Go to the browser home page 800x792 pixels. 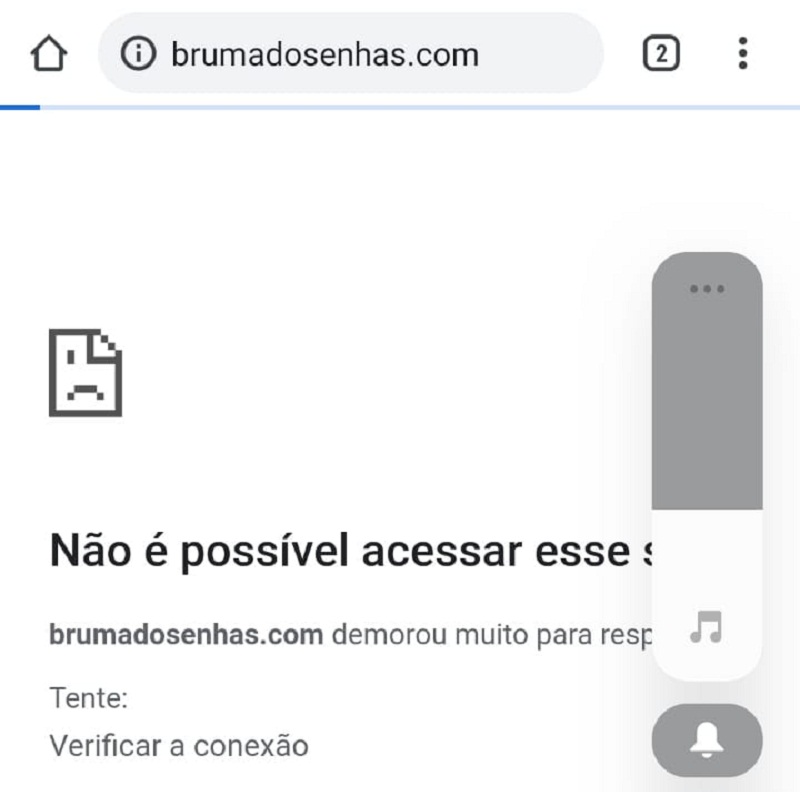pos(48,54)
